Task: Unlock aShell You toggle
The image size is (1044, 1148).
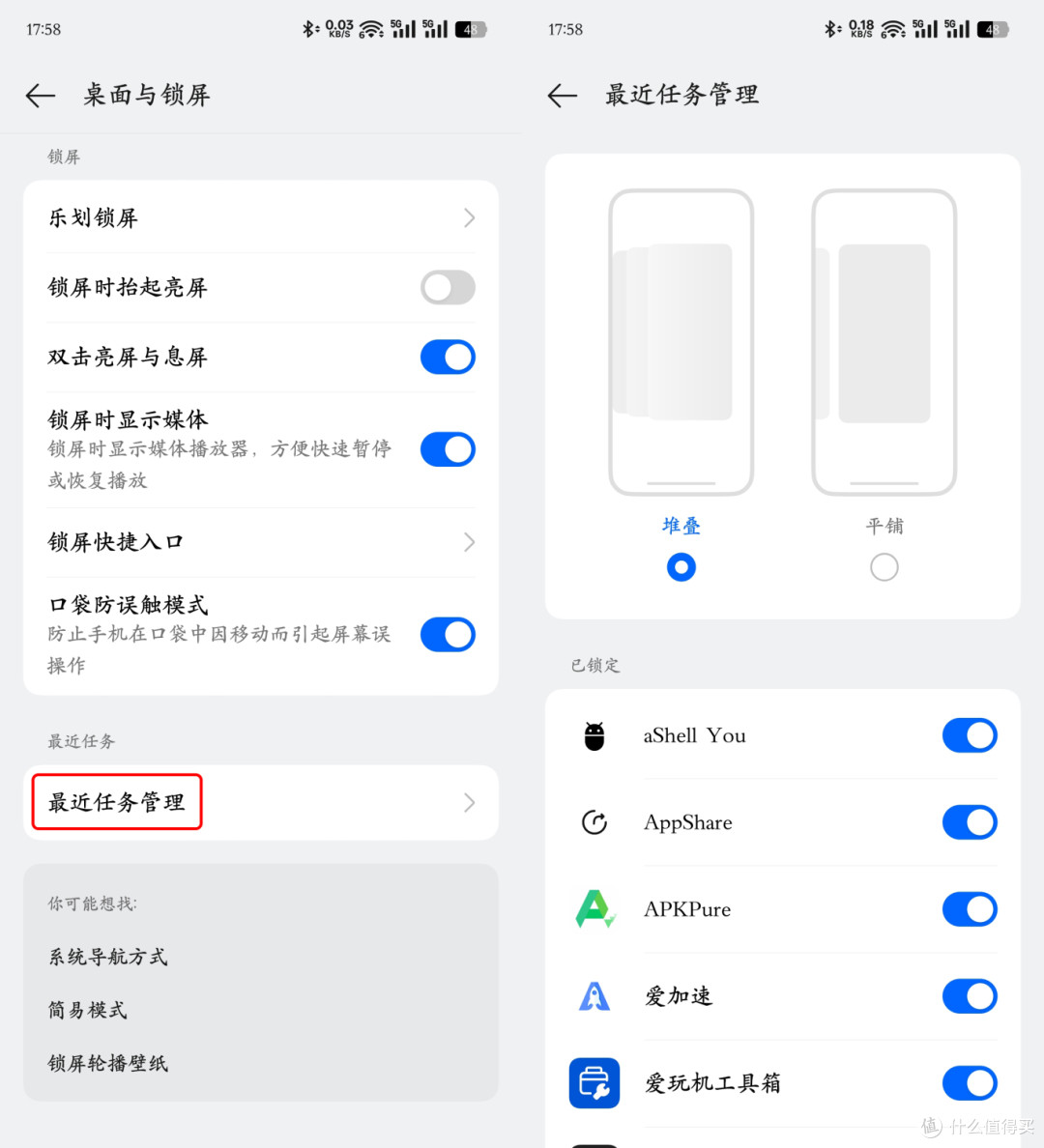Action: [x=970, y=735]
